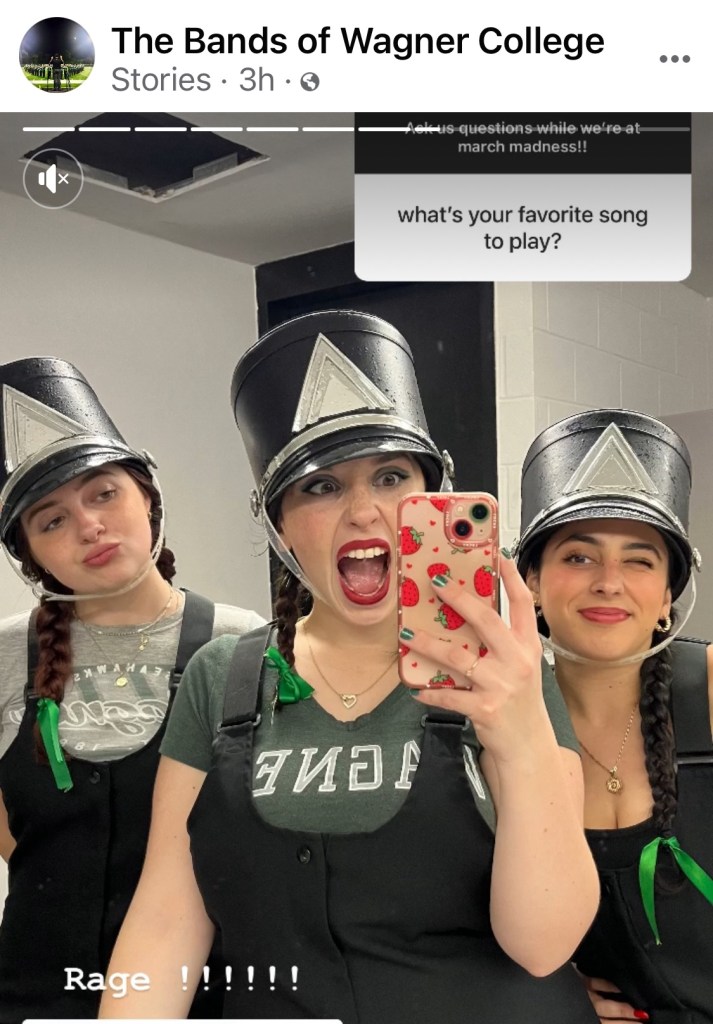
Task: Open The Bands of Wagner College profile picture
Action: [57, 55]
